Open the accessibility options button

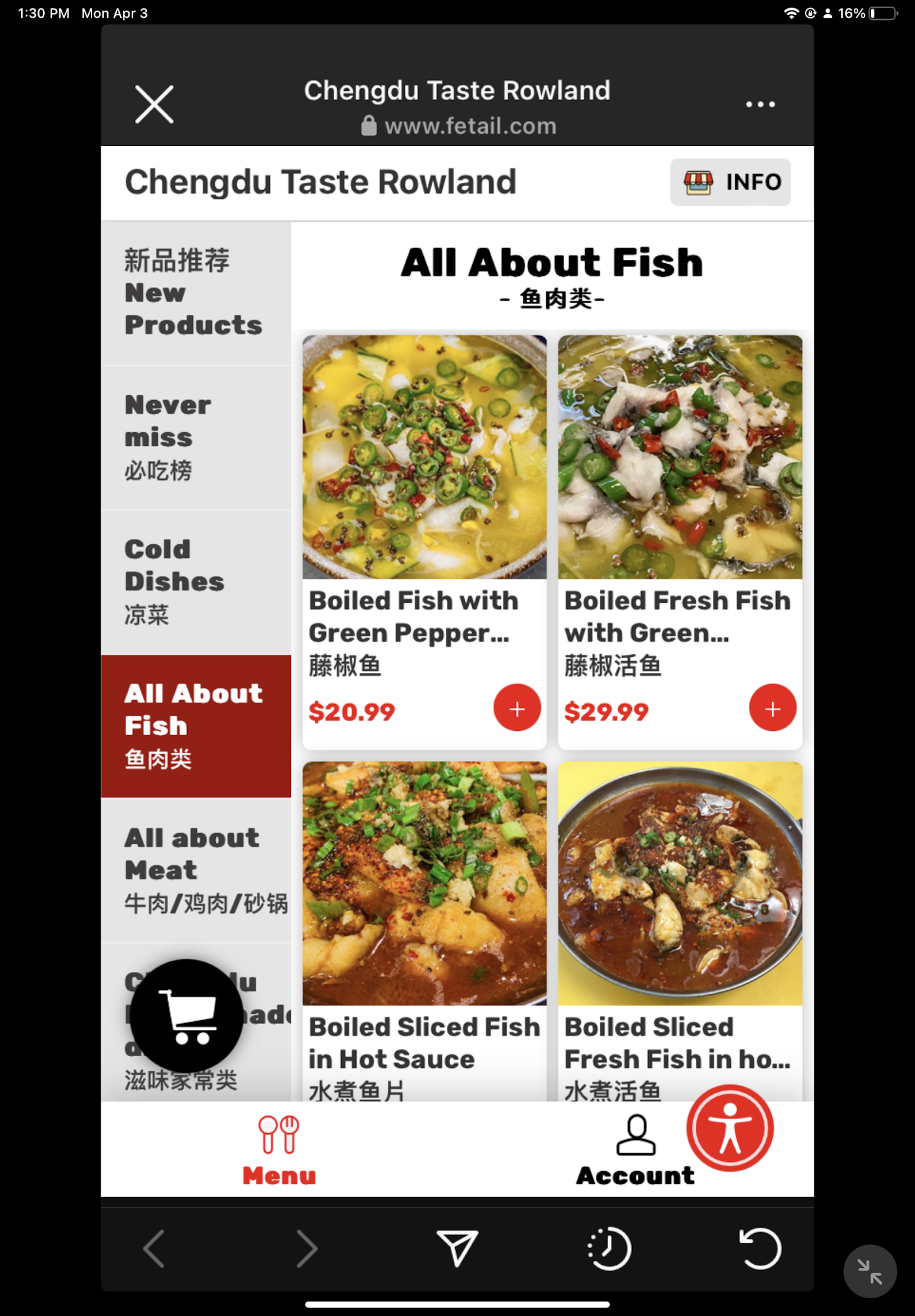(729, 1128)
